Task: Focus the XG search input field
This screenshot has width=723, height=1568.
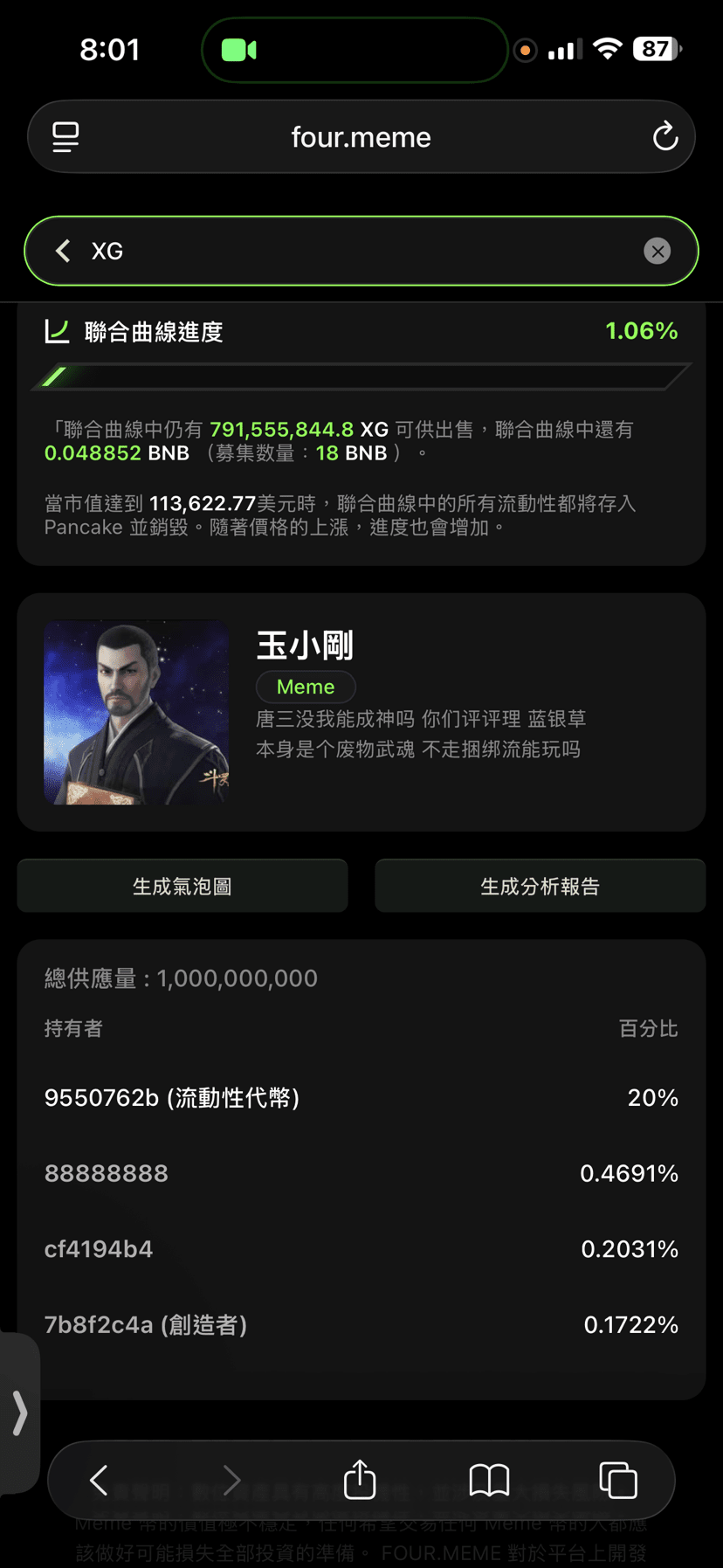Action: (349, 252)
